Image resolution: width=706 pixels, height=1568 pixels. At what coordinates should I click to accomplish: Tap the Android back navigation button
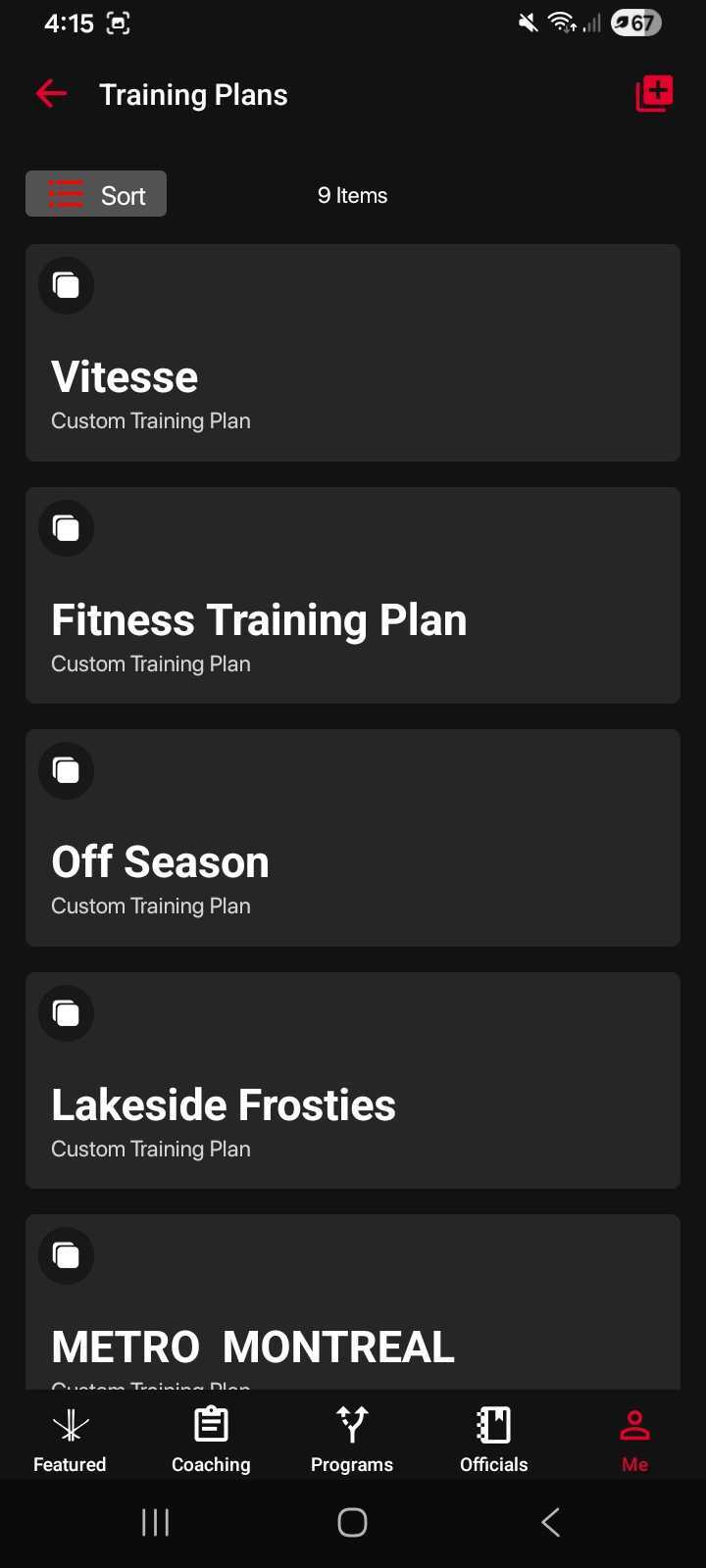point(550,1522)
